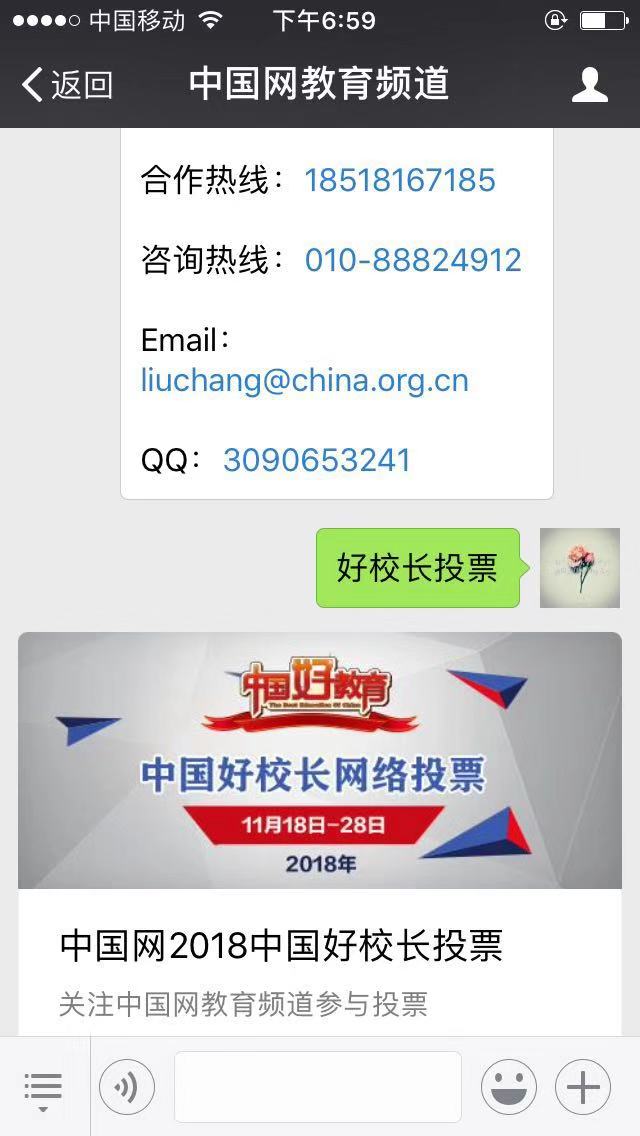This screenshot has height=1136, width=640.
Task: Switch to the account menu list icon
Action: 43,1087
